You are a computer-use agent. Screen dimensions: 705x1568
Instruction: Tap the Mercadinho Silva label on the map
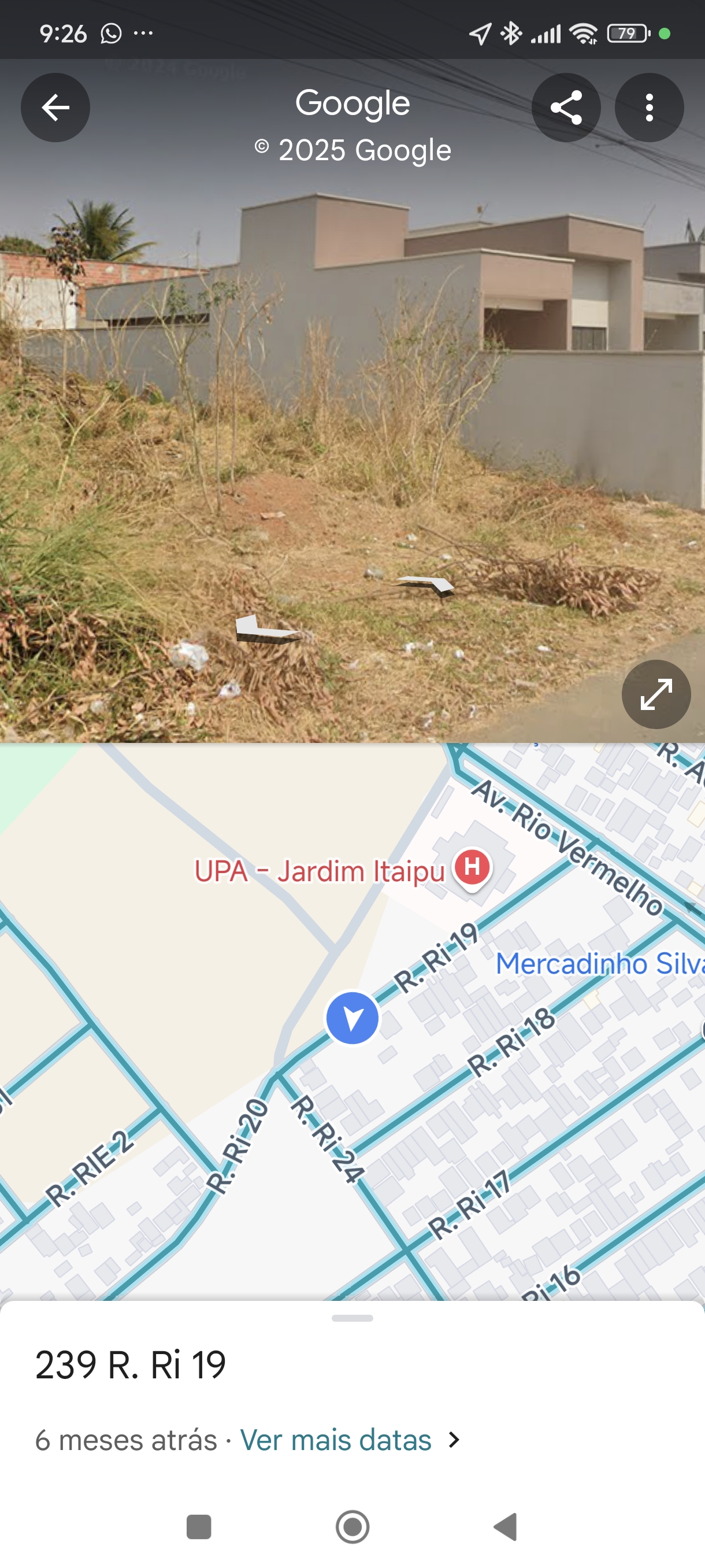598,964
